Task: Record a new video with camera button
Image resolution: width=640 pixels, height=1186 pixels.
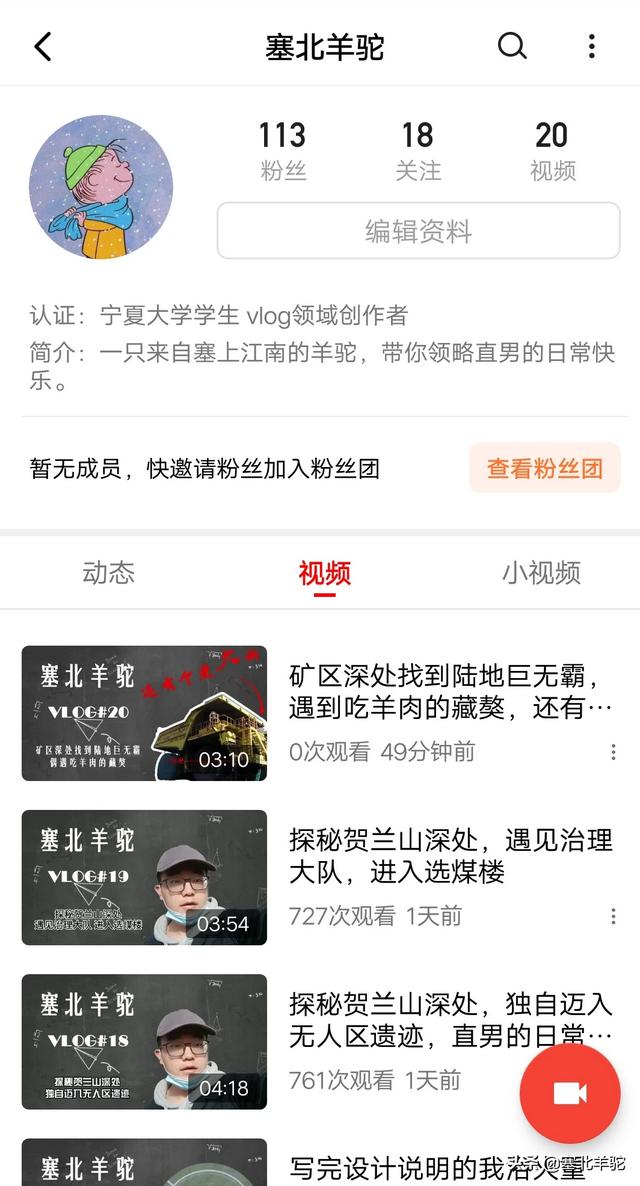Action: click(570, 1093)
